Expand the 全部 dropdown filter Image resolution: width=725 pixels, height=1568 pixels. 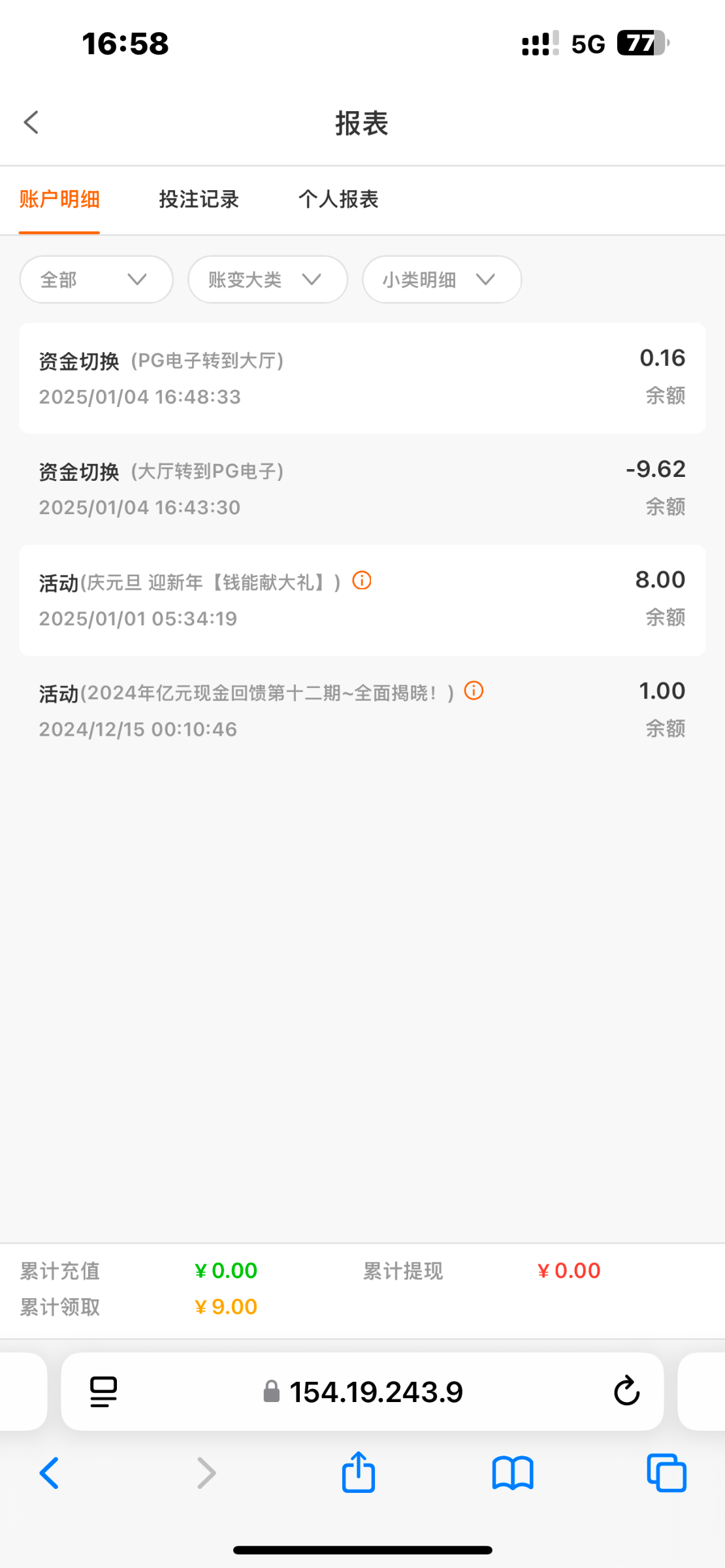97,280
